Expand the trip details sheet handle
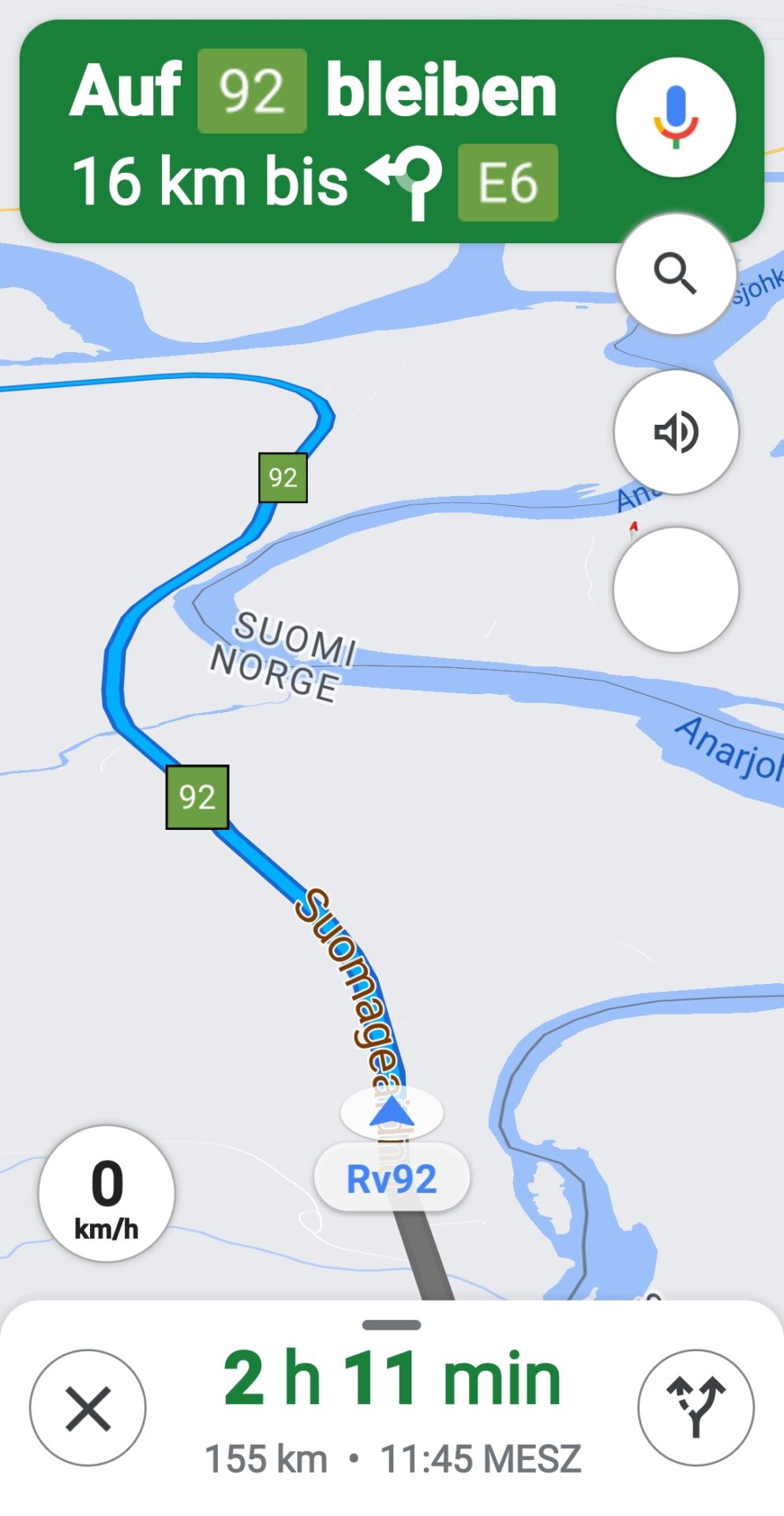This screenshot has height=1516, width=784. tap(392, 1325)
